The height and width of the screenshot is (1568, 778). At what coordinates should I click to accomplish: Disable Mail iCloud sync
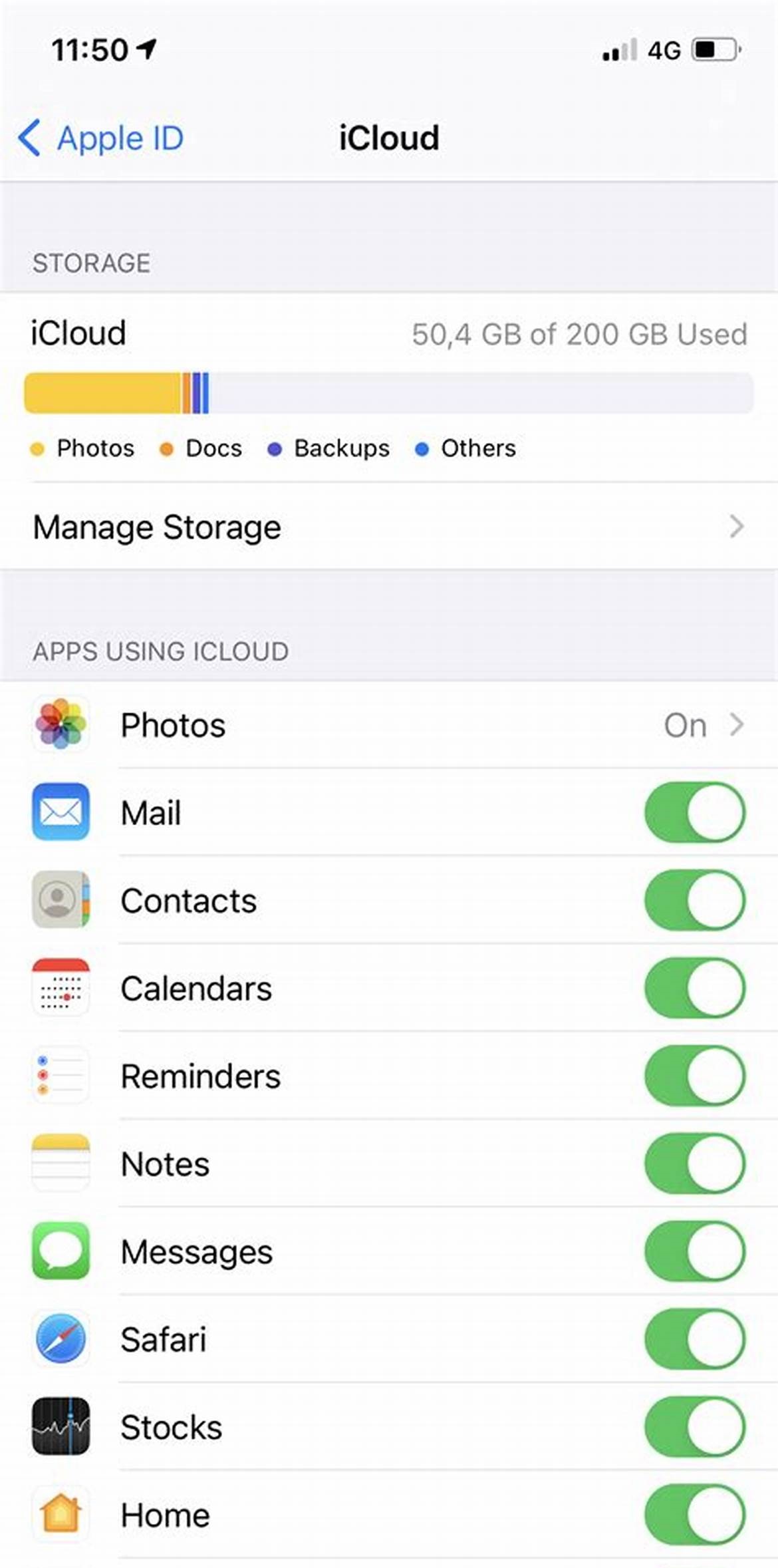tap(694, 813)
